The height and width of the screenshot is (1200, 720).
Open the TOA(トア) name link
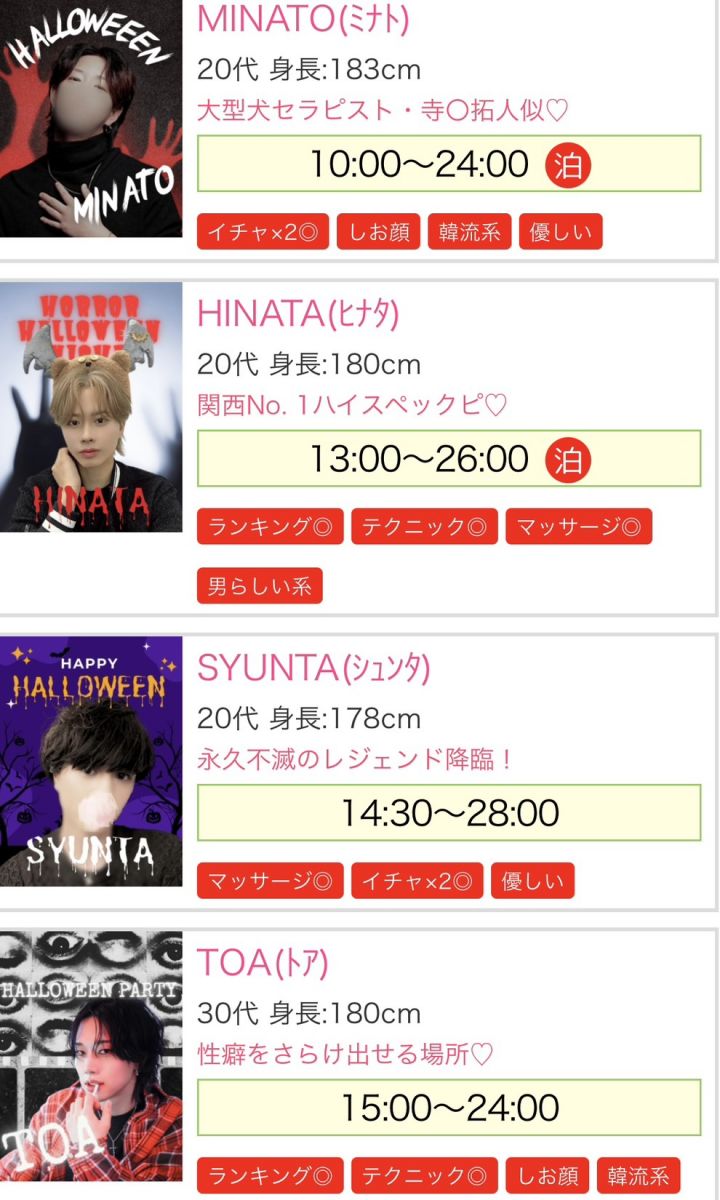[x=262, y=962]
